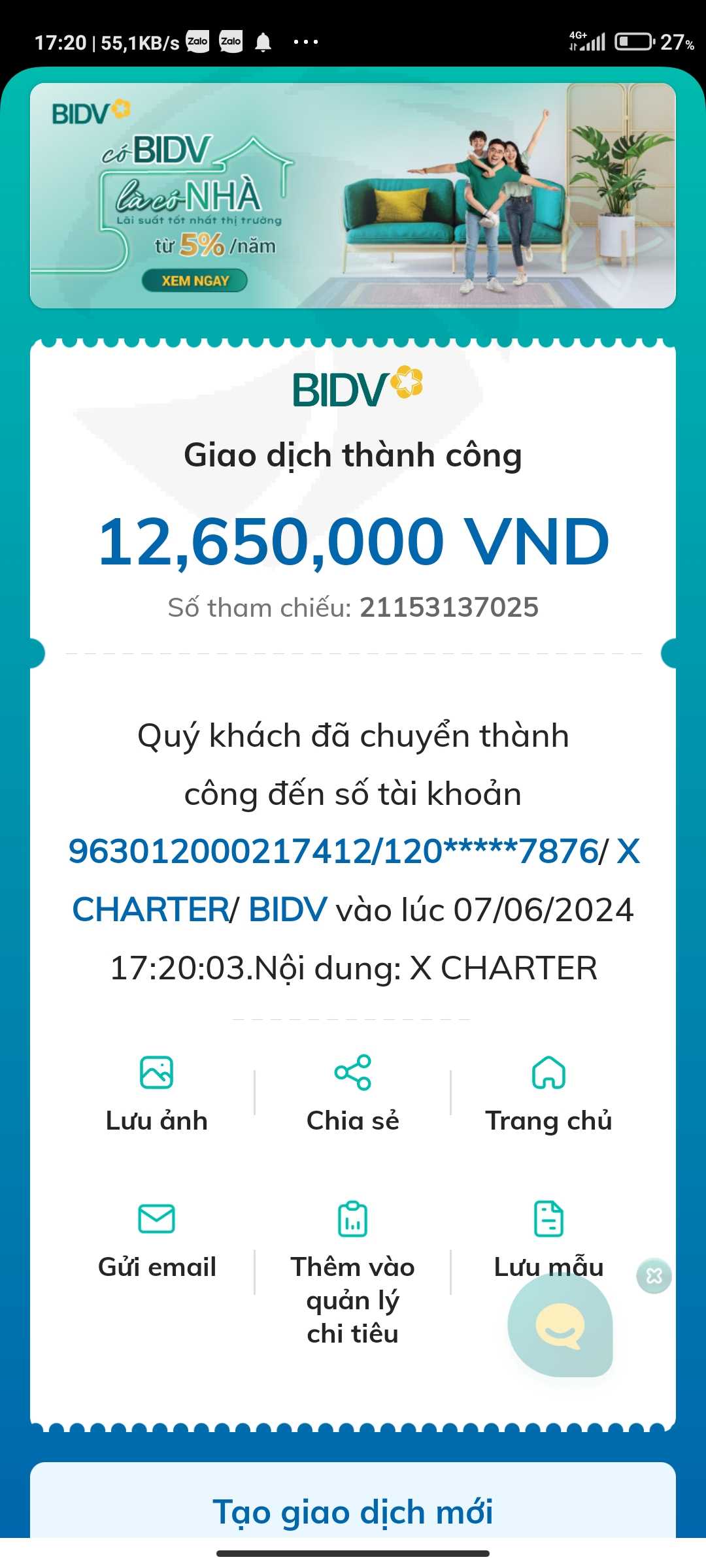Go to Trang chủ
Screen dimensions: 706x1568
(549, 1094)
